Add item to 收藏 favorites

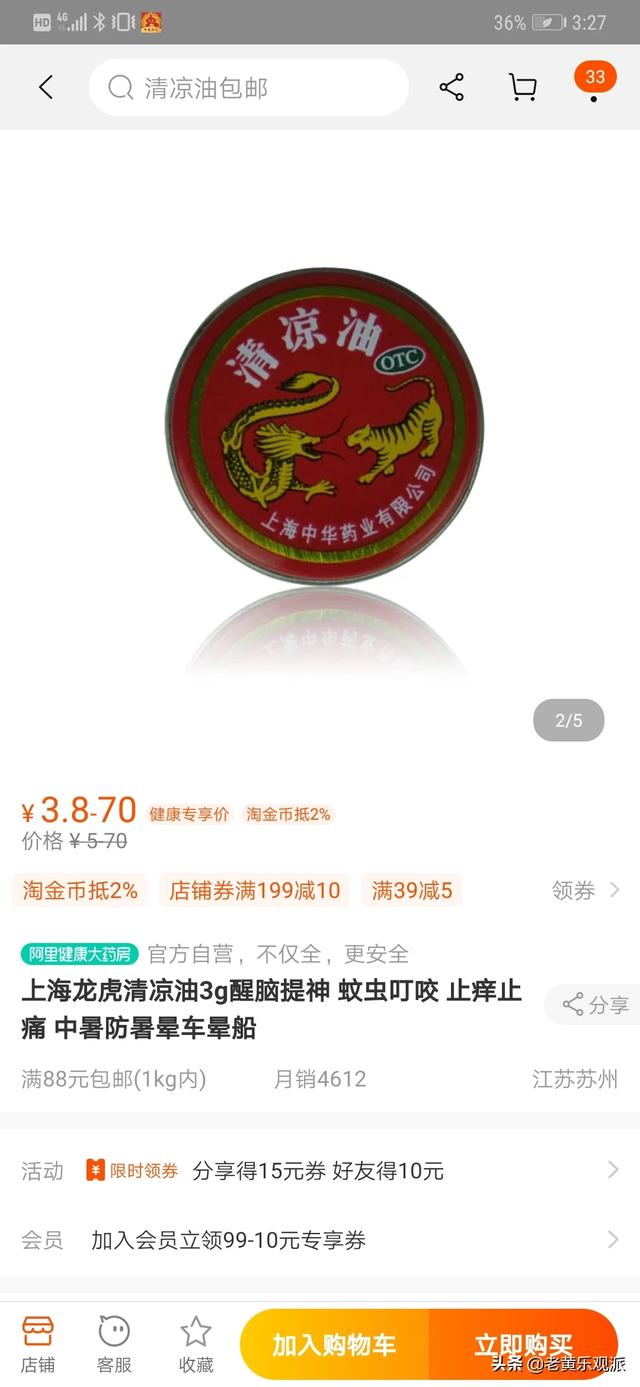tap(196, 1344)
